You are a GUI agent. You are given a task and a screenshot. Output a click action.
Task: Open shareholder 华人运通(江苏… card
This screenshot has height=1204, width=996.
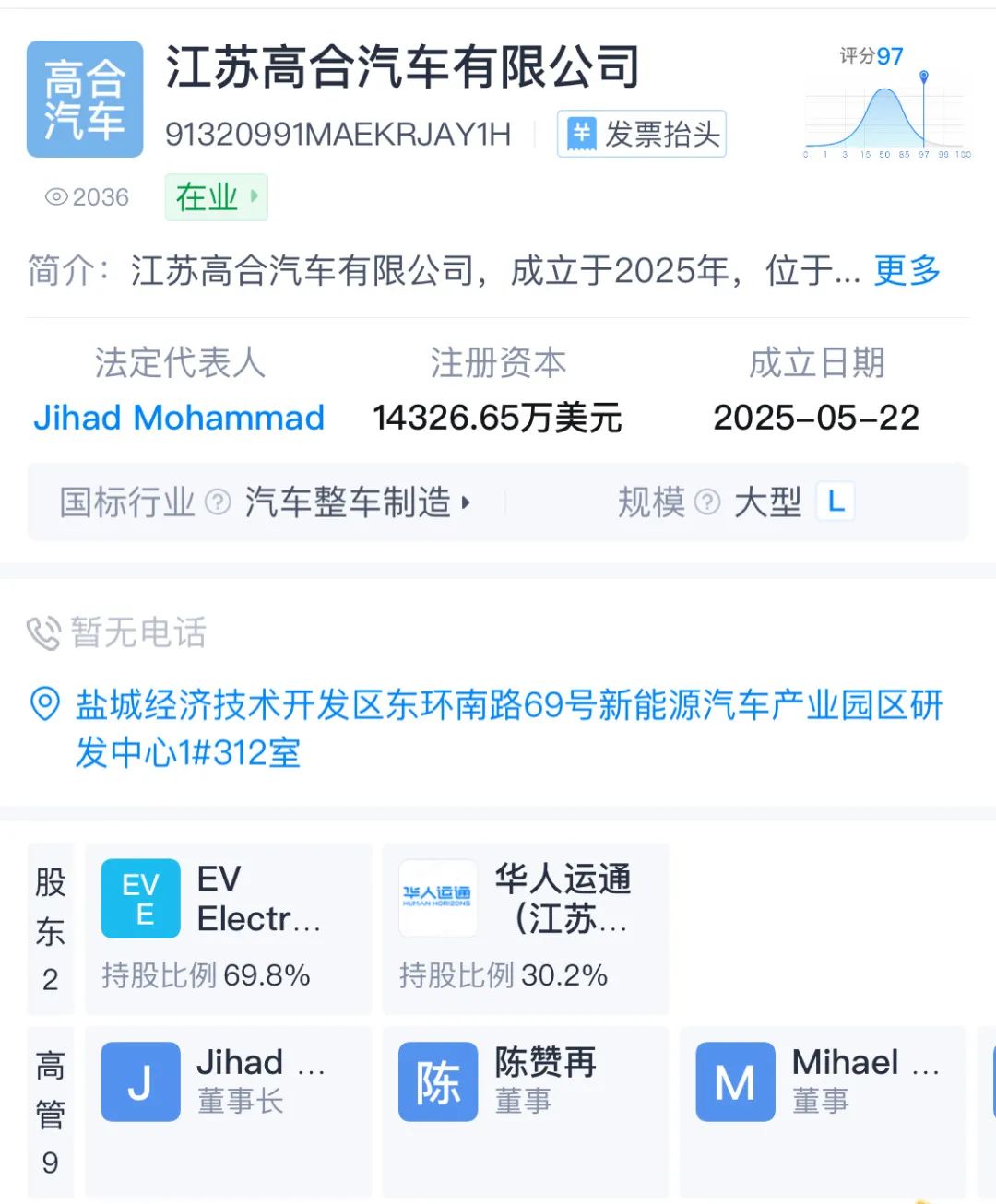pyautogui.click(x=525, y=927)
